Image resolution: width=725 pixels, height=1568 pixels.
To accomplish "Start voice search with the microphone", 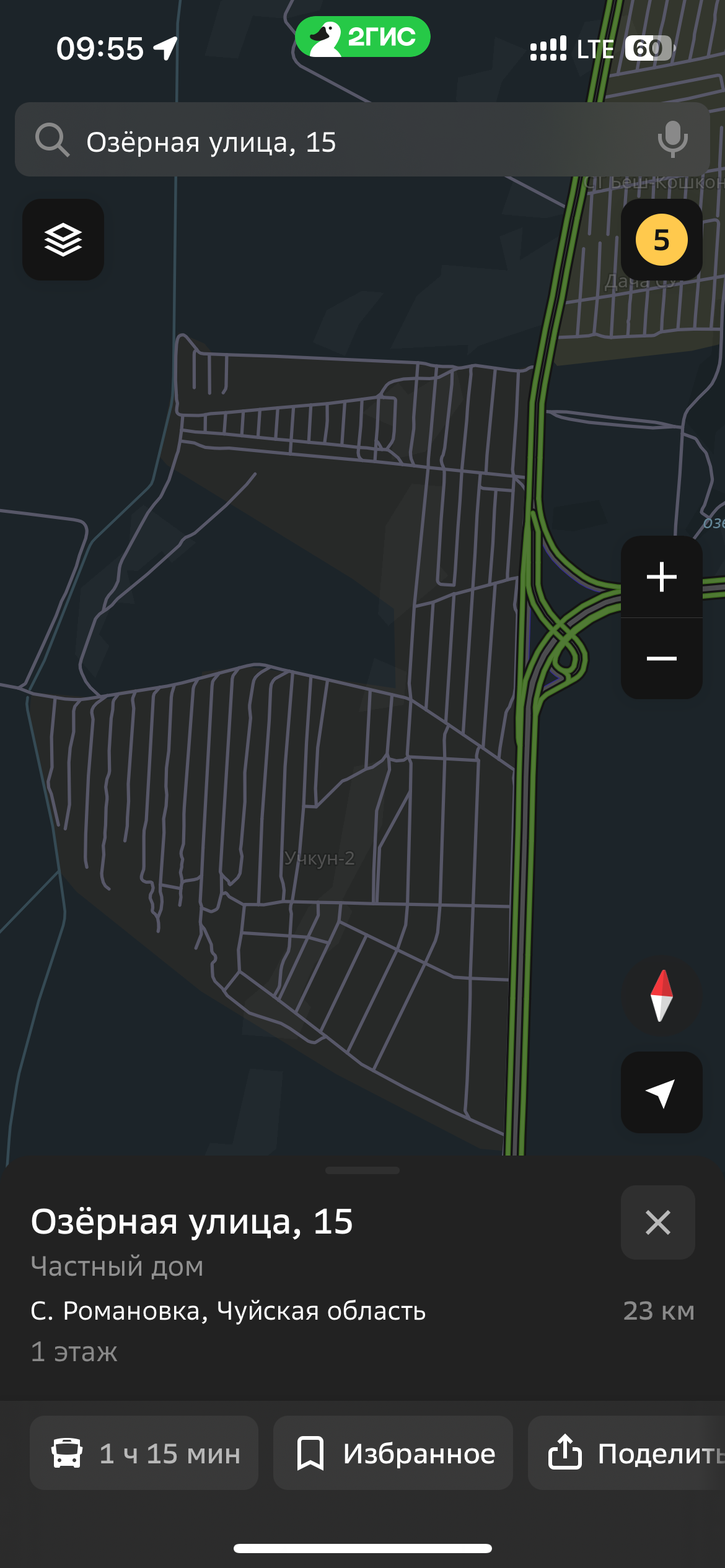I will [x=672, y=140].
